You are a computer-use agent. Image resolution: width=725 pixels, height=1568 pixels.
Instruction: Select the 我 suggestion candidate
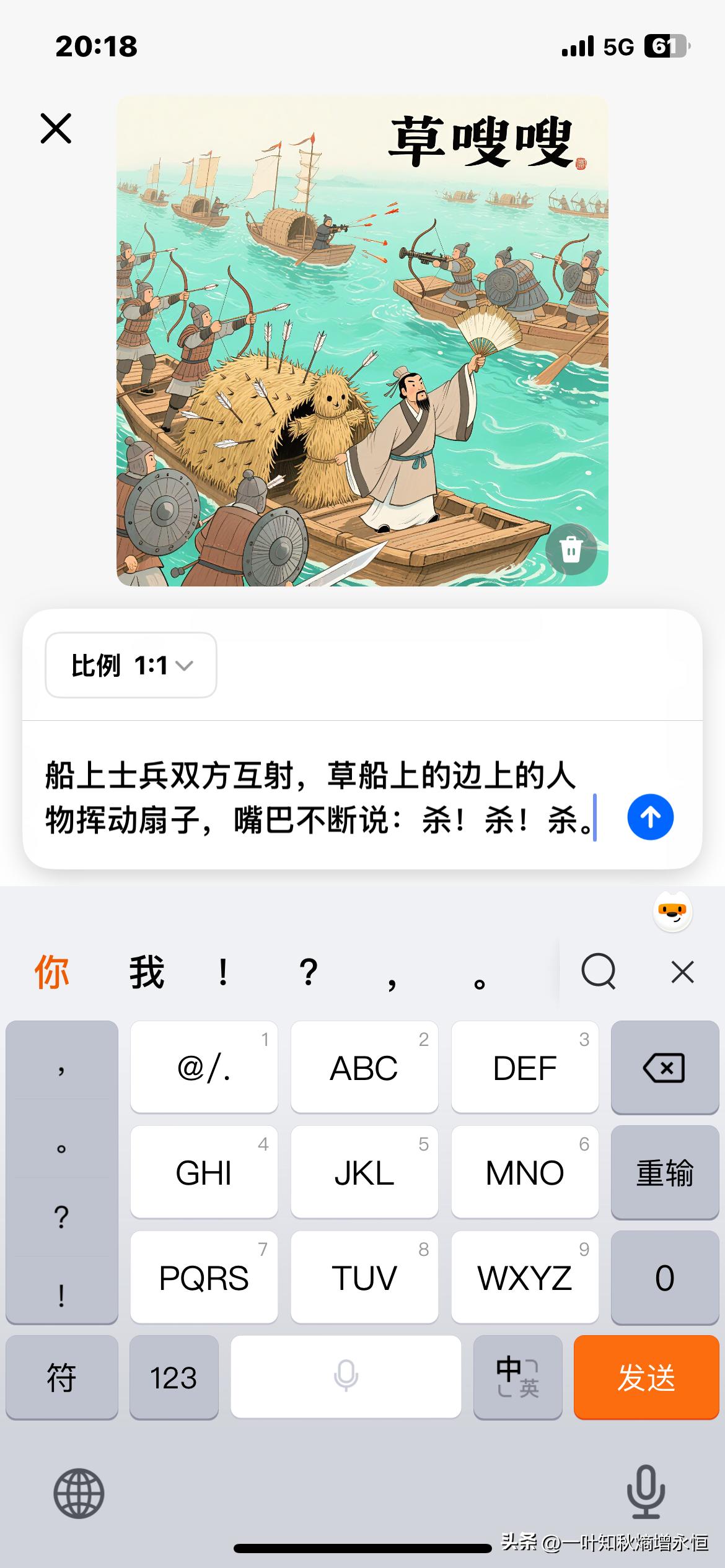146,972
